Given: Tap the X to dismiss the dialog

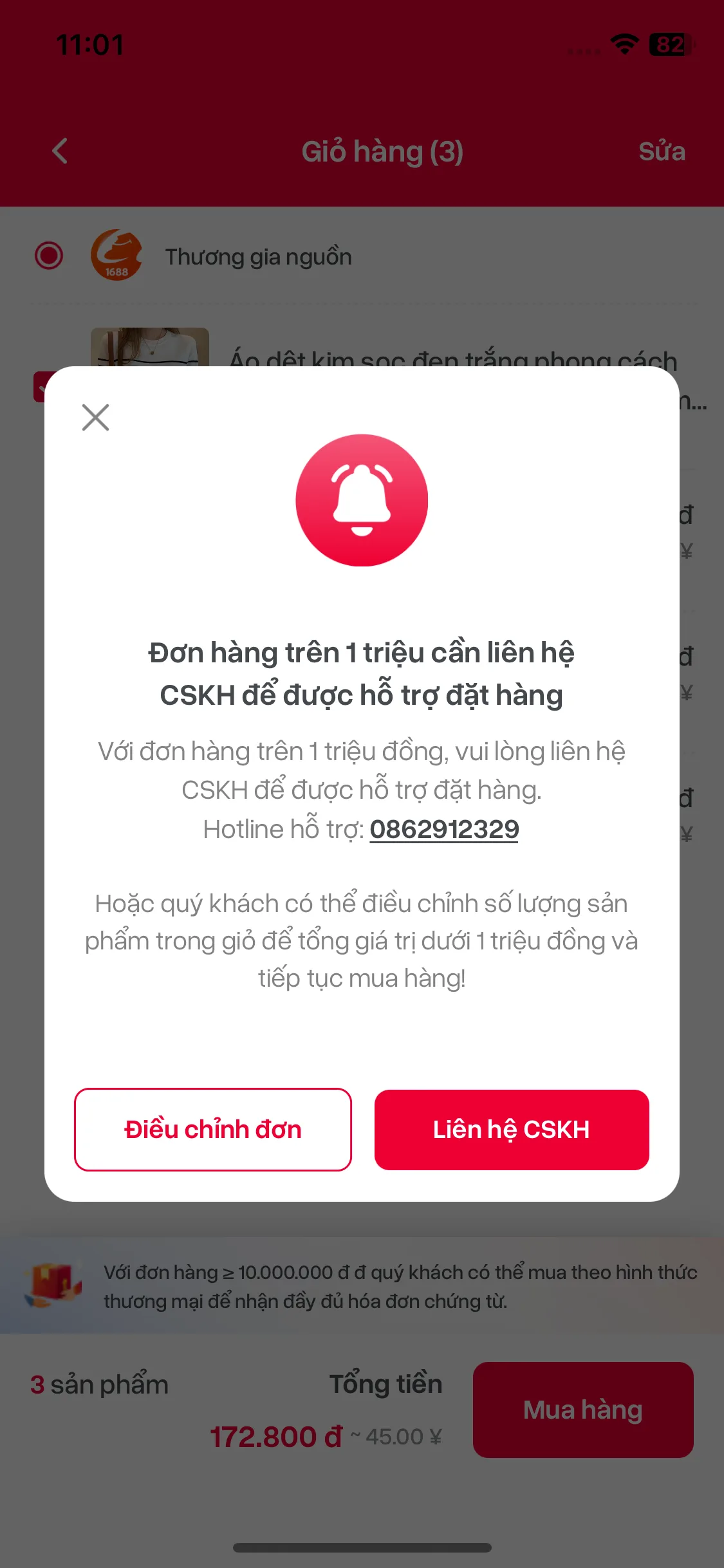Looking at the screenshot, I should point(94,417).
